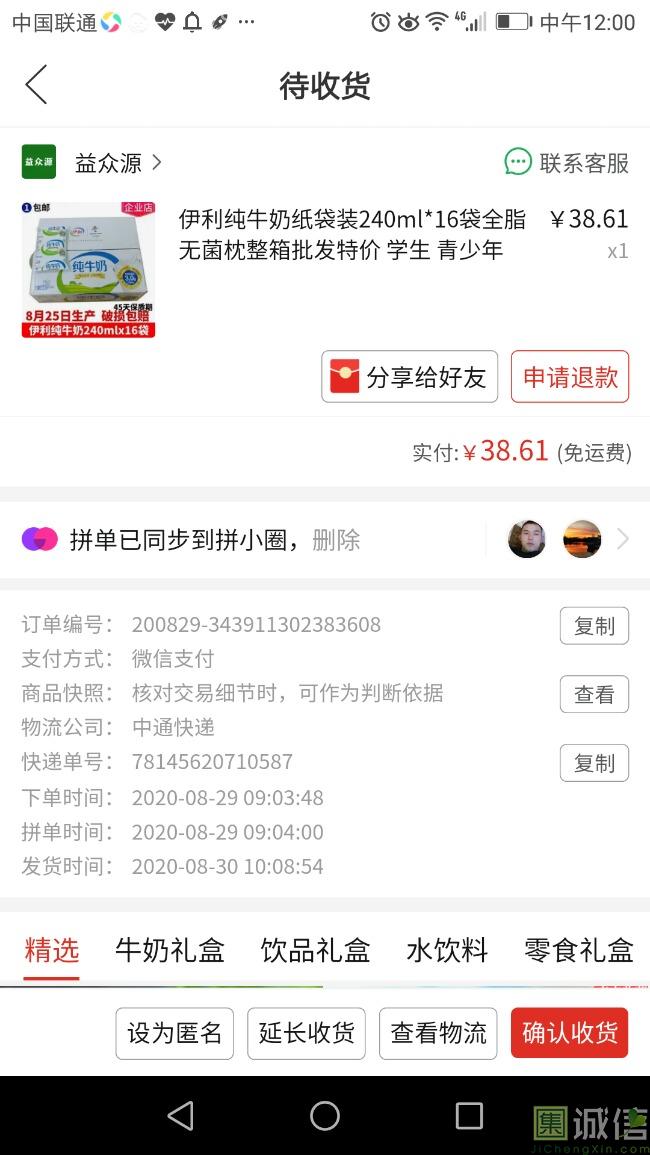Viewport: 650px width, 1155px height.
Task: Check delivery tracking via 查看物流
Action: [x=438, y=1033]
